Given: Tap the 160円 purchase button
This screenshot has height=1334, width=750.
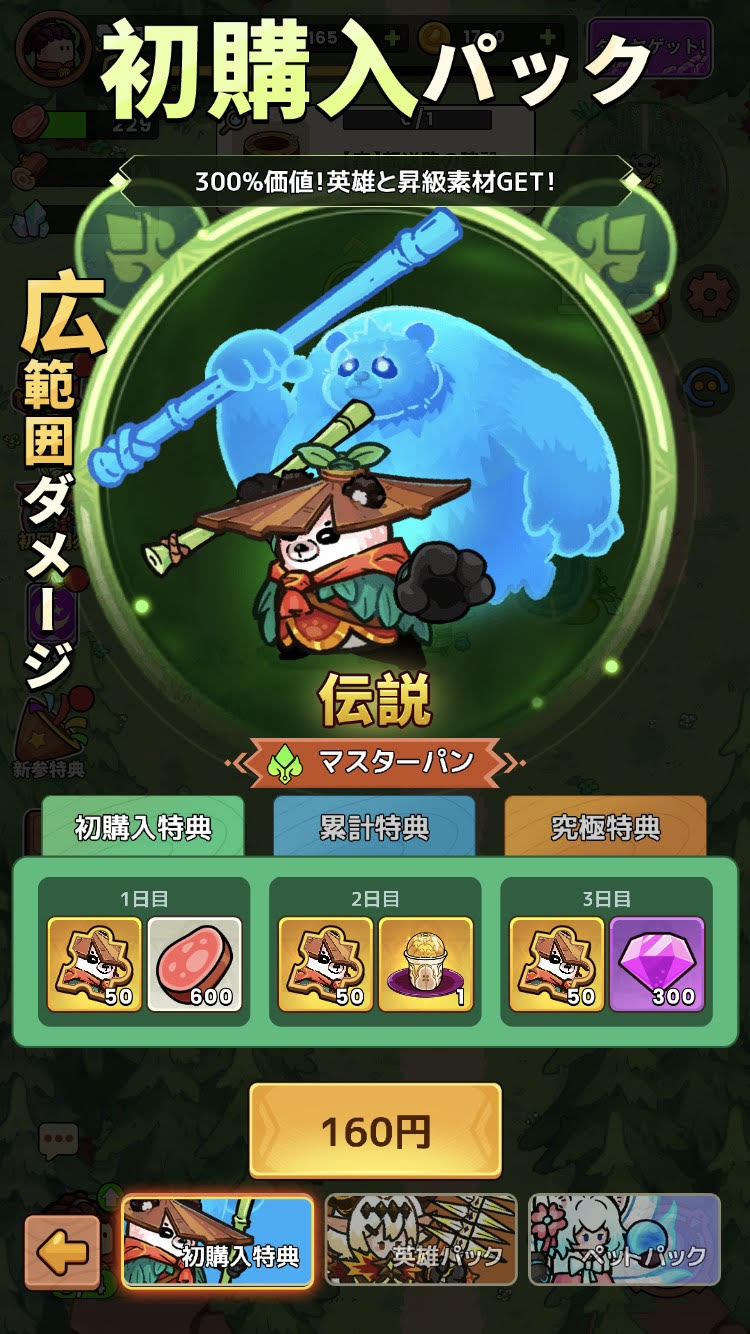Looking at the screenshot, I should tap(375, 1131).
